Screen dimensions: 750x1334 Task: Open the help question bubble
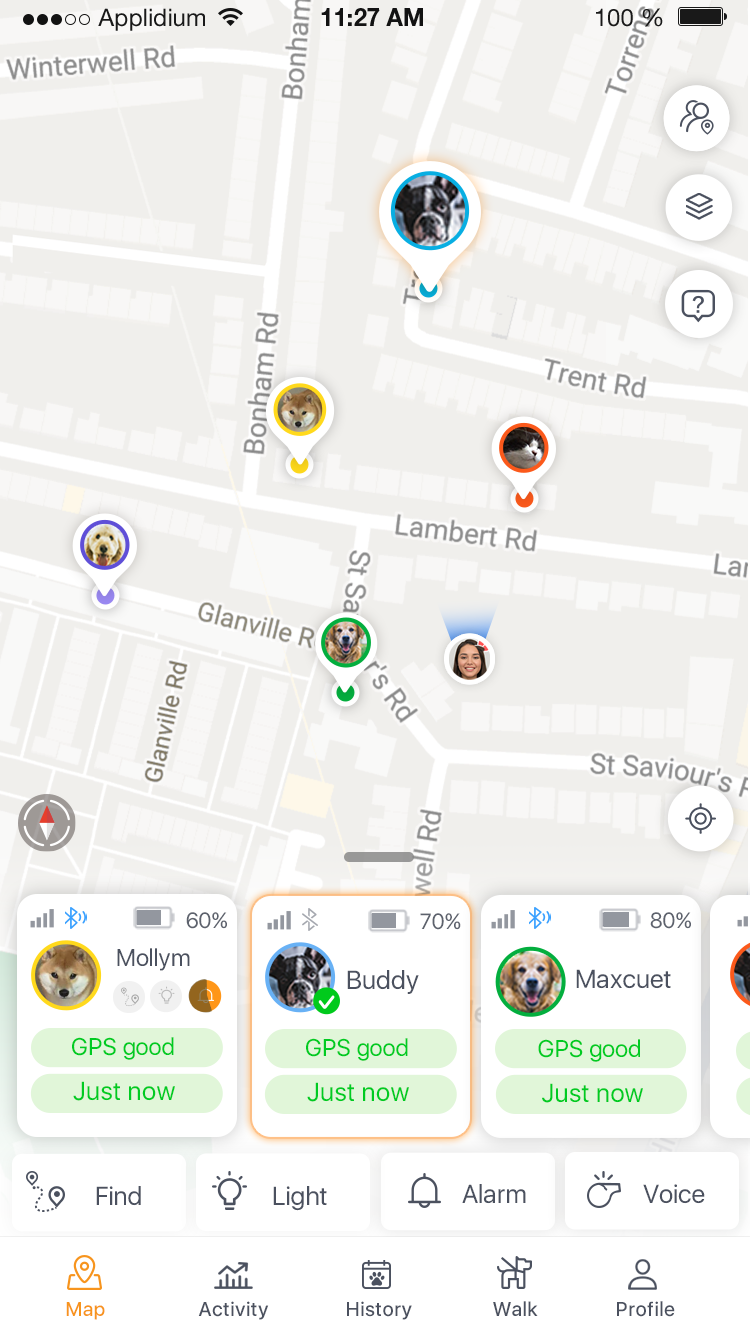tap(699, 304)
